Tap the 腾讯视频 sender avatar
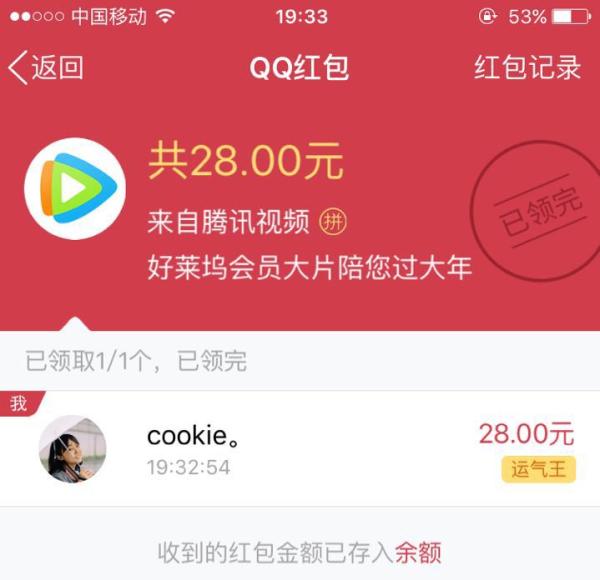 75,189
